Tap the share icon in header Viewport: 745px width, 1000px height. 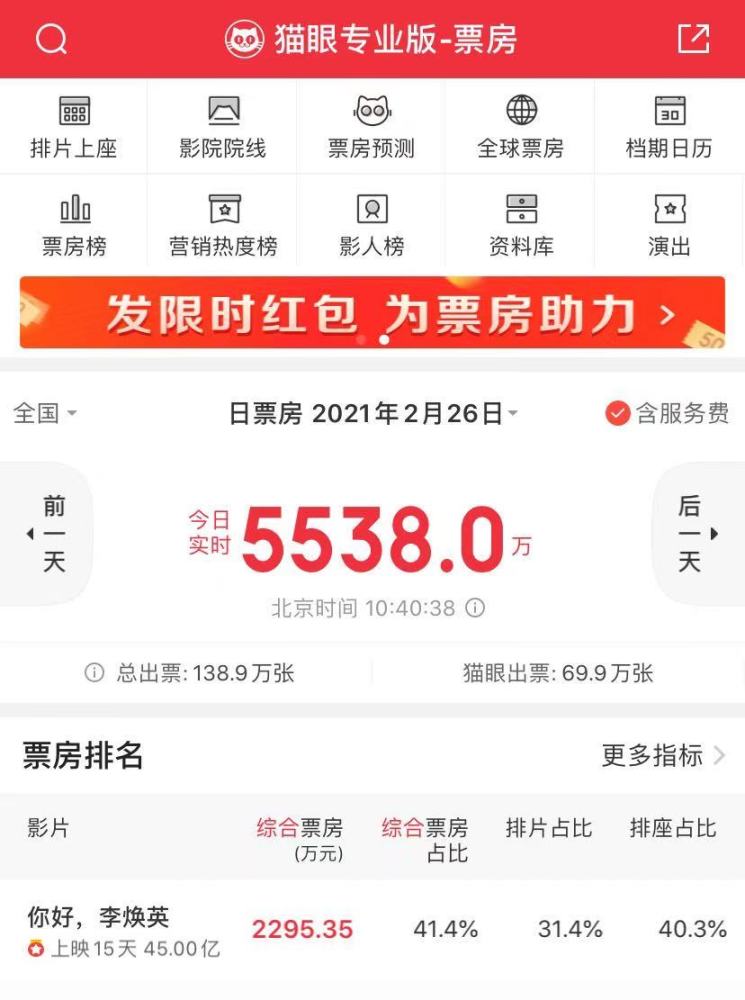(x=693, y=39)
